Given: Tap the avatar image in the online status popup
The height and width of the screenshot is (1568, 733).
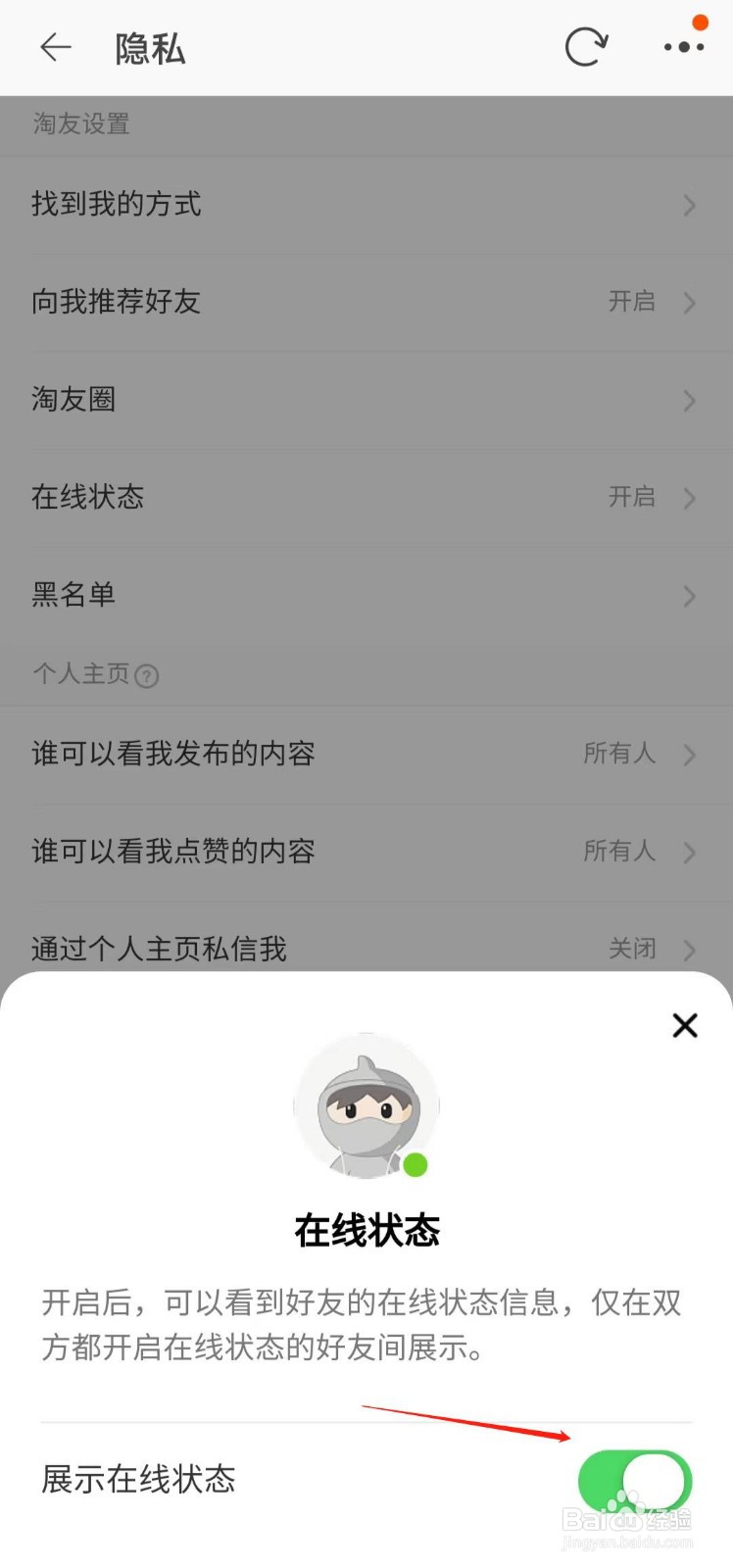Looking at the screenshot, I should pyautogui.click(x=366, y=1105).
